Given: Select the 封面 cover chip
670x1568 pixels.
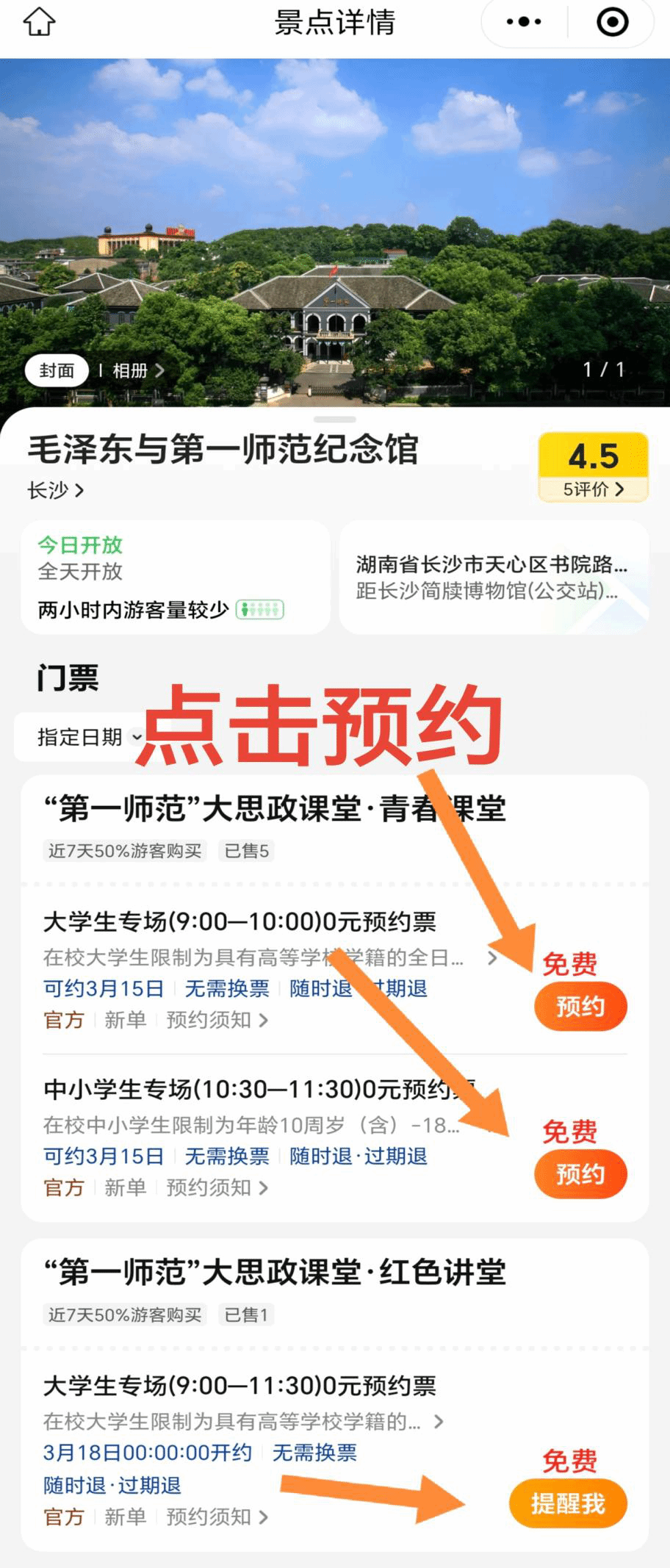Looking at the screenshot, I should coord(57,370).
